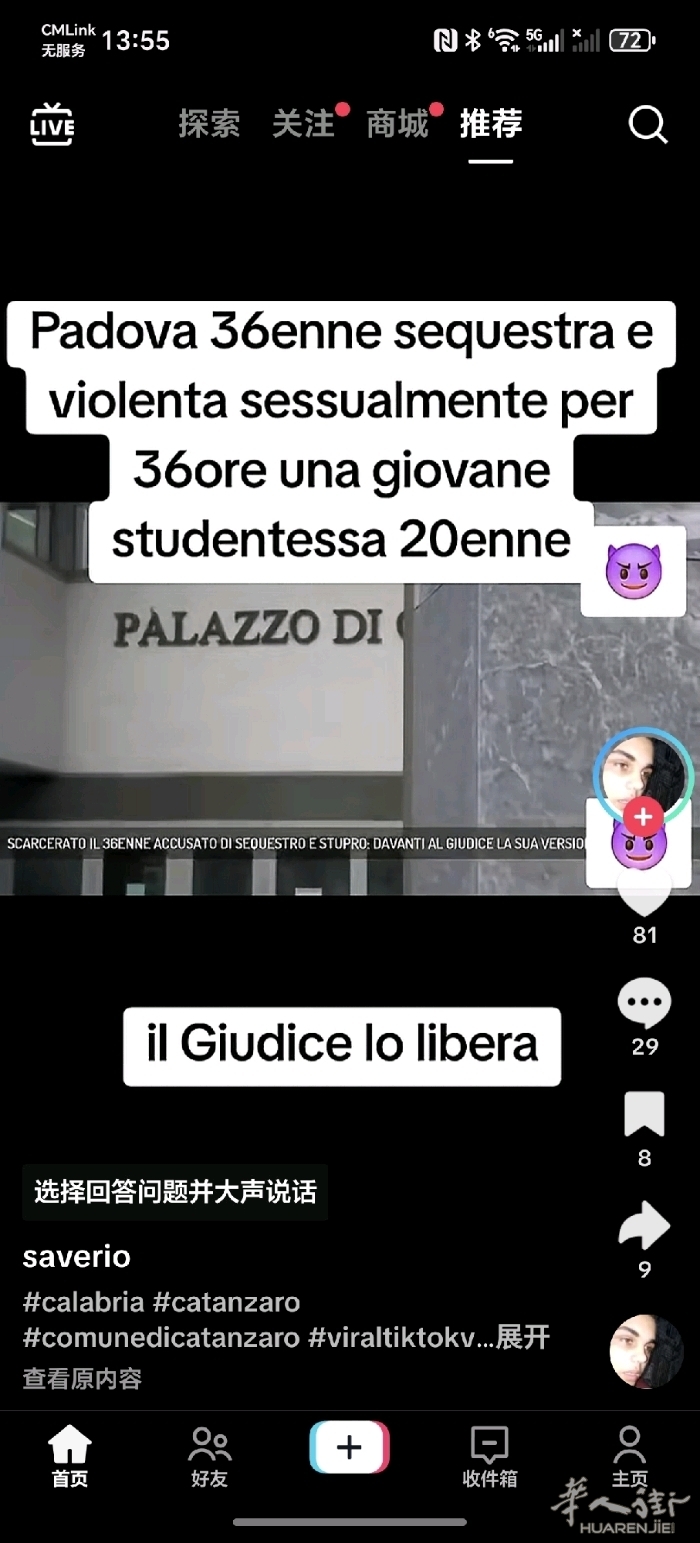
Task: Switch to the 商城 tab
Action: click(x=397, y=124)
